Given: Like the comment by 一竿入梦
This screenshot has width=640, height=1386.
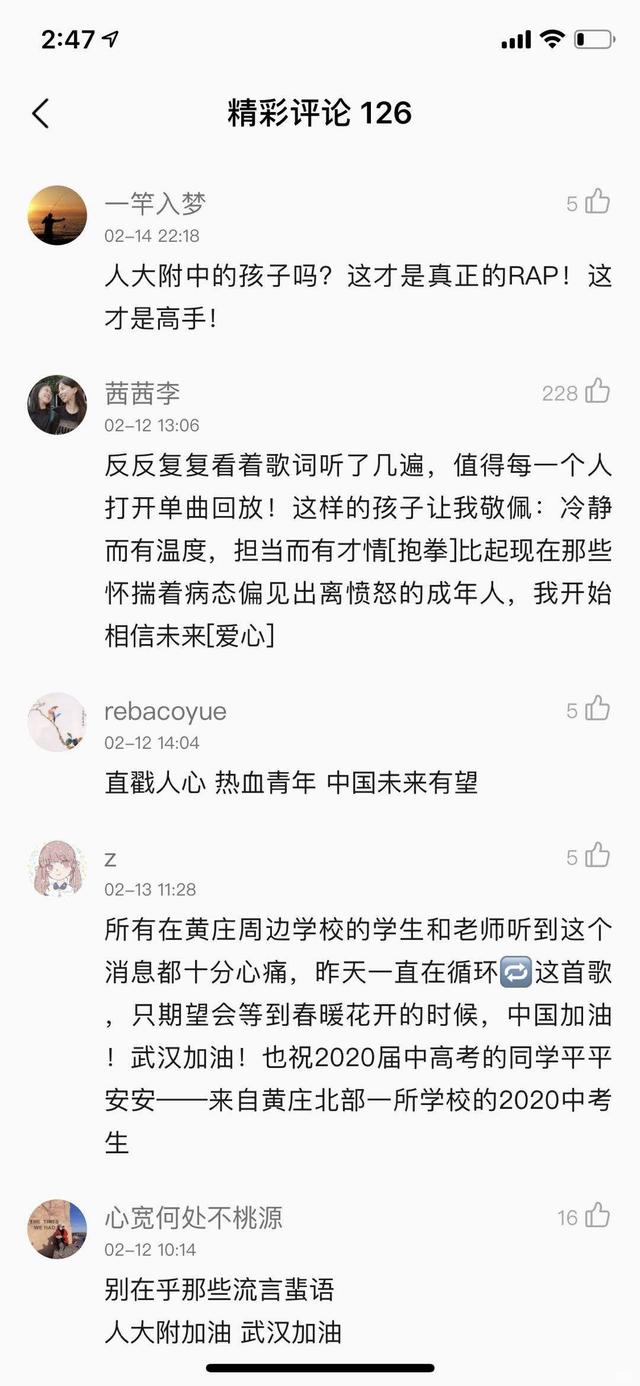Looking at the screenshot, I should tap(597, 202).
